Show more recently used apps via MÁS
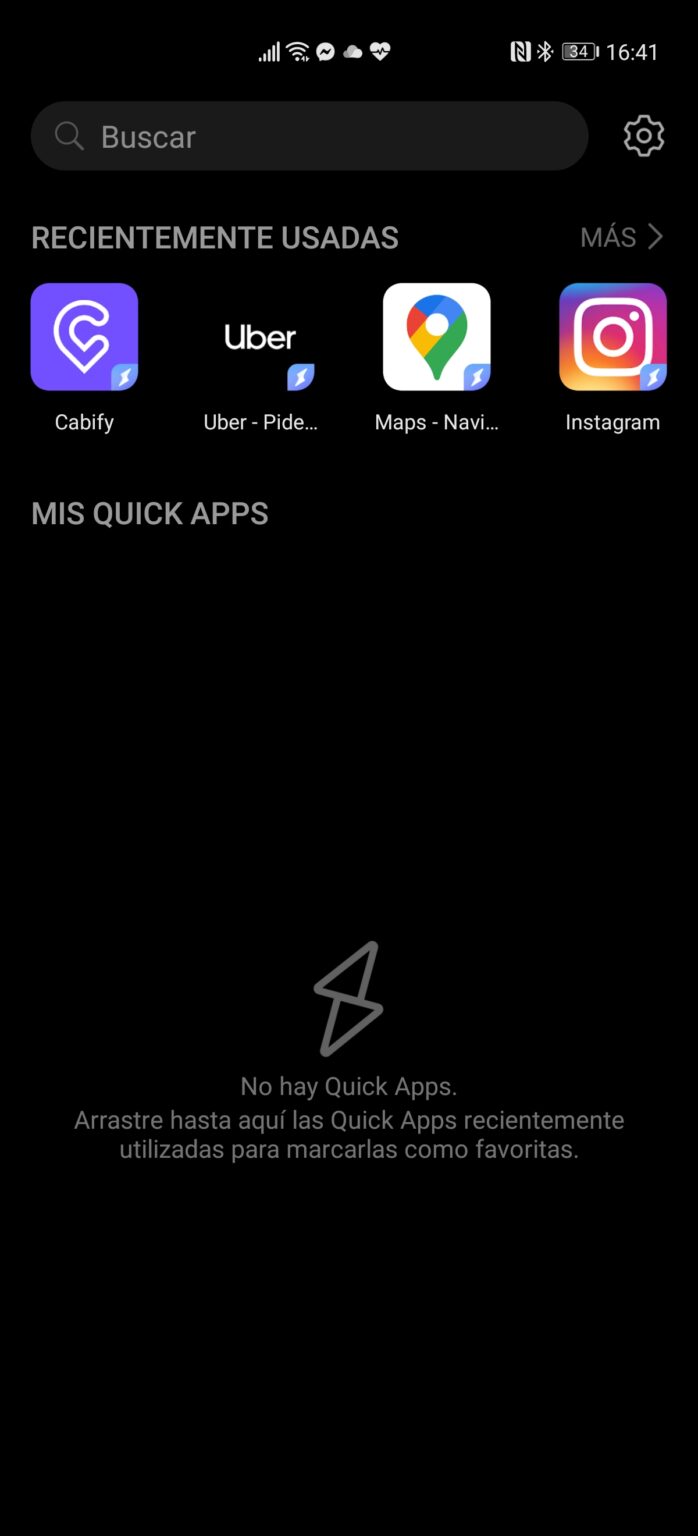 coord(621,237)
